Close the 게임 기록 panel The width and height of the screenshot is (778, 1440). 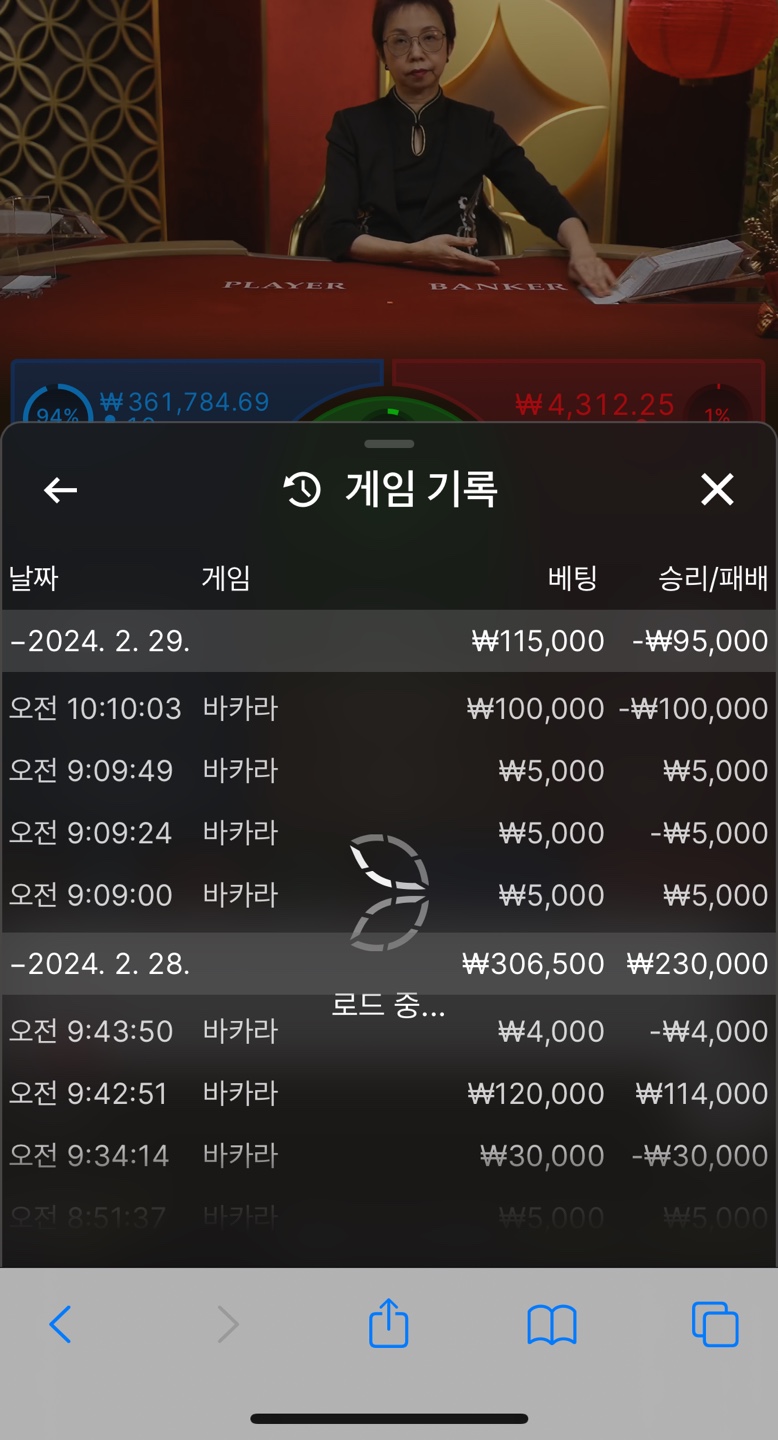click(717, 489)
